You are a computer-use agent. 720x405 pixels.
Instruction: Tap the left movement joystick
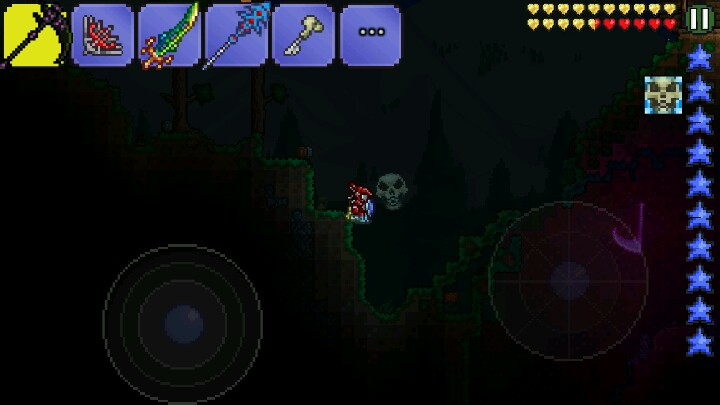(183, 324)
